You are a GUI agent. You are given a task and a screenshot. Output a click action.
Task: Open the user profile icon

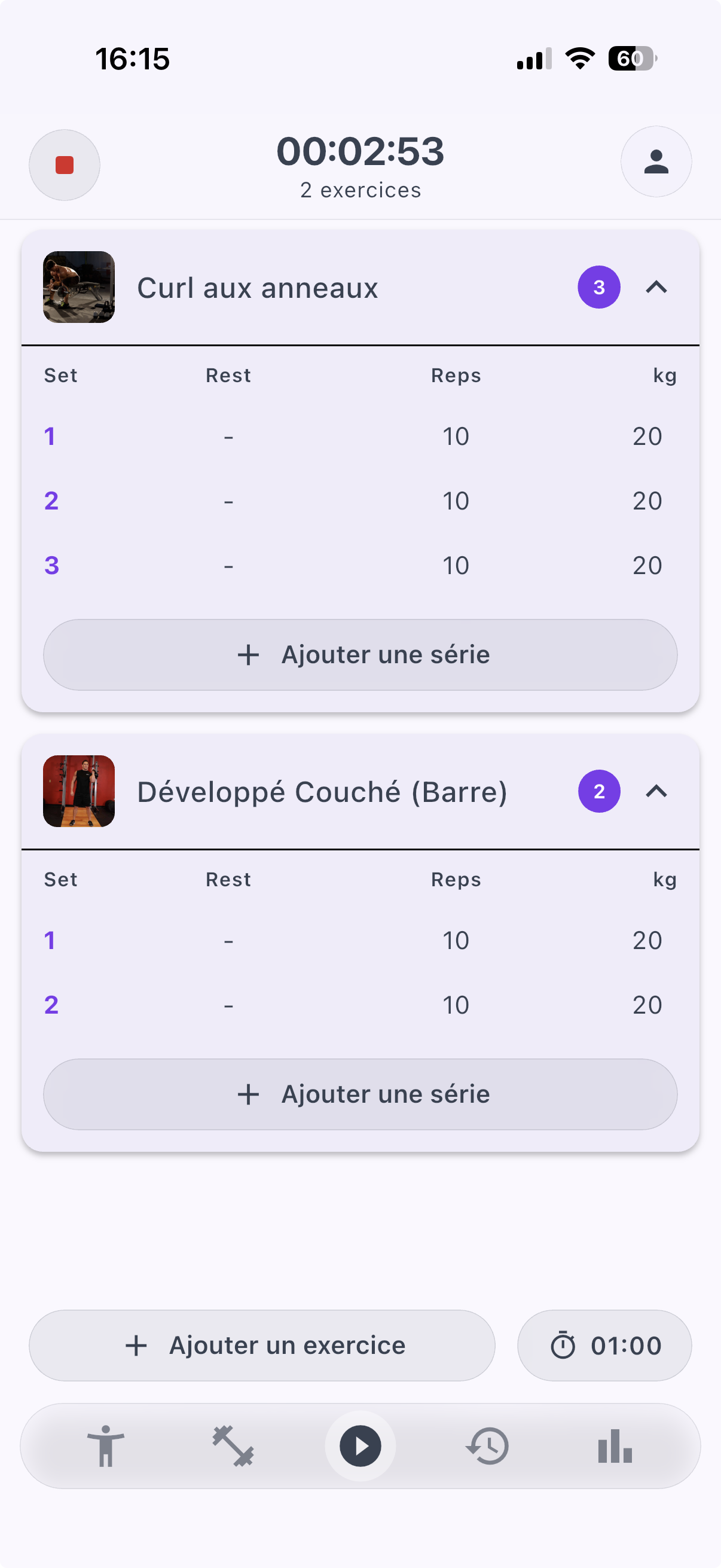(656, 161)
